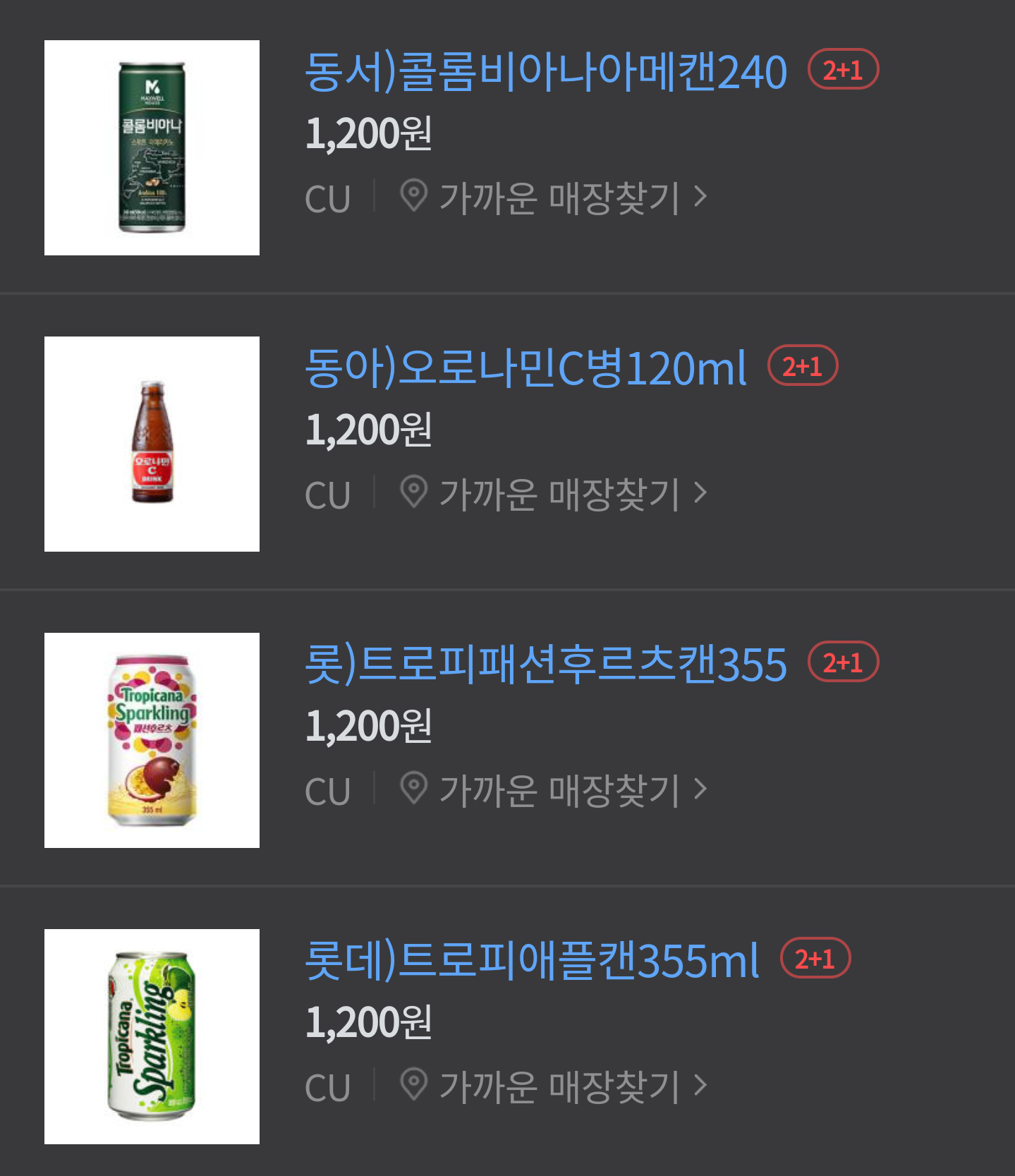Viewport: 1015px width, 1176px height.
Task: Tap the green Tropicana apple can image
Action: coord(152,1036)
